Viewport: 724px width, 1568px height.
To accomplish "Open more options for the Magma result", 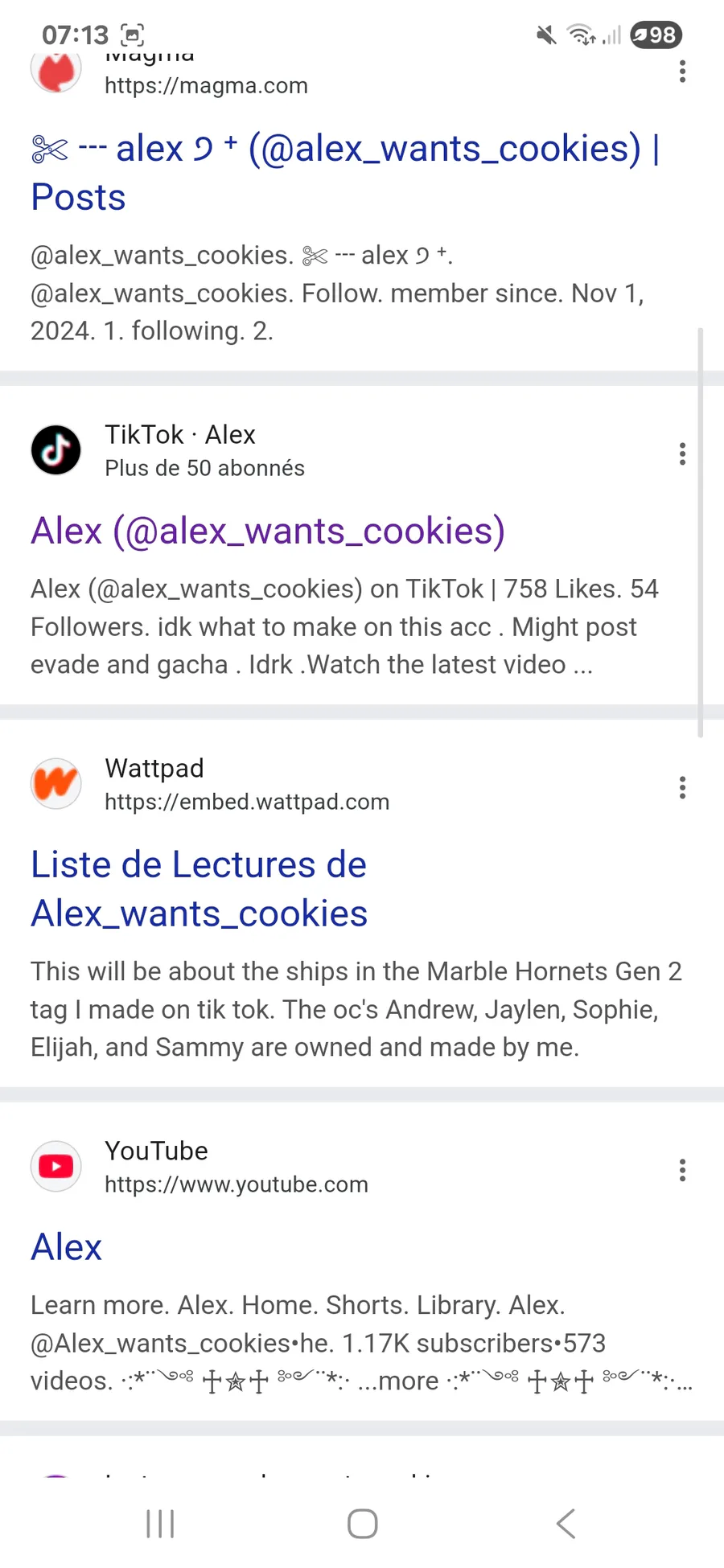I will pos(682,72).
